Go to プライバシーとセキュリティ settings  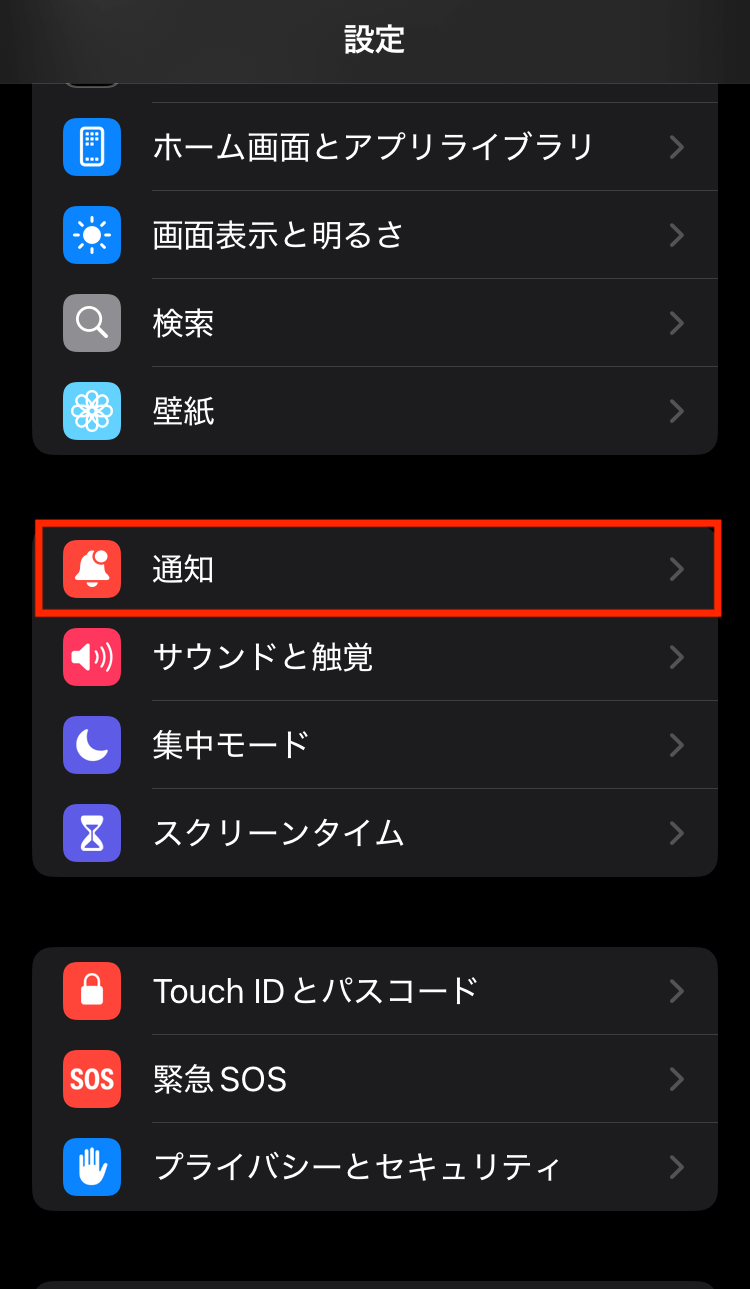tap(374, 1167)
